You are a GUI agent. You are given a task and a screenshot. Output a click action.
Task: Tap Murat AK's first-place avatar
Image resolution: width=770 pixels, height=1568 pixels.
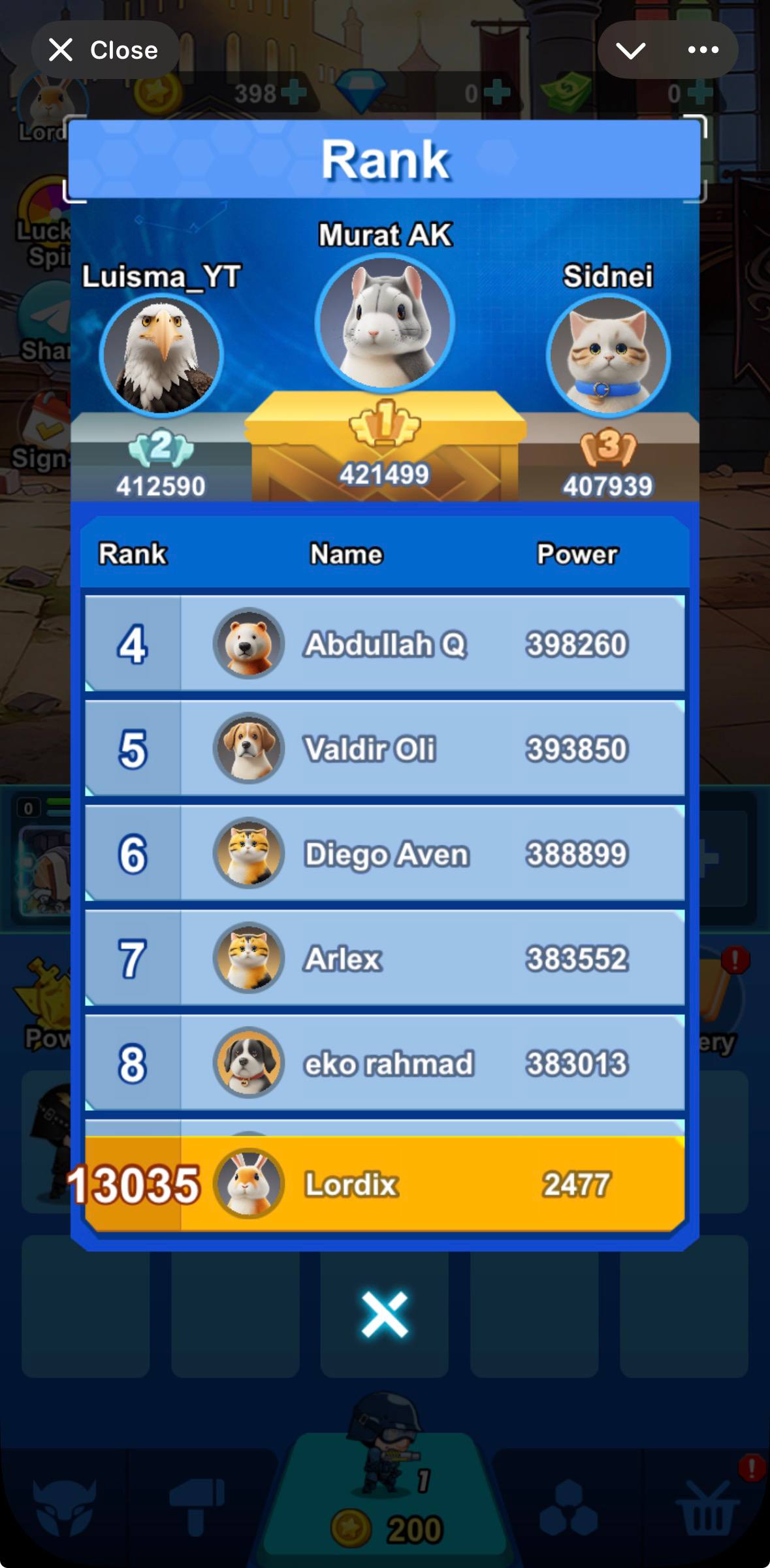pos(385,323)
